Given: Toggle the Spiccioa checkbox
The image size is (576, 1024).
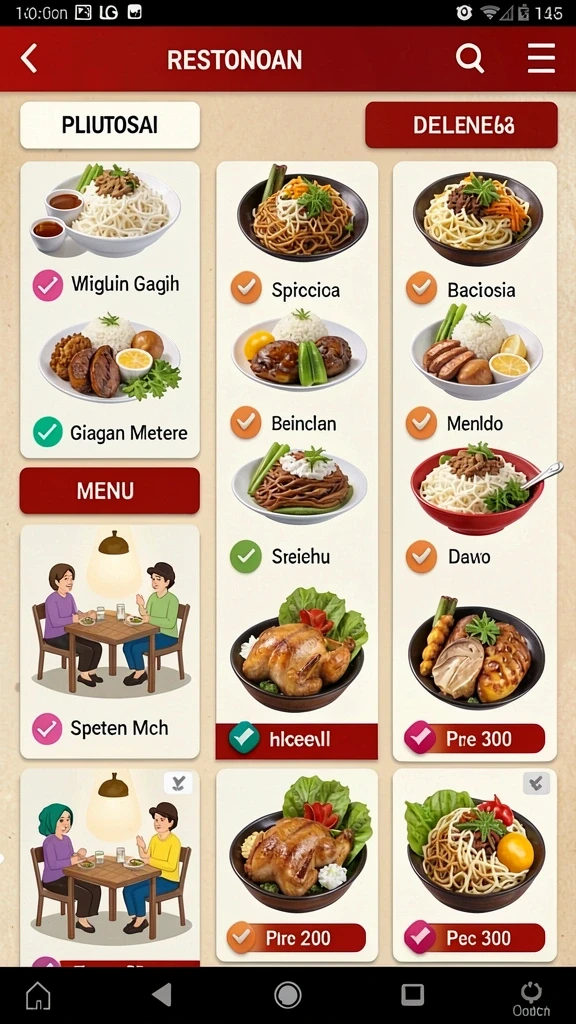Looking at the screenshot, I should (246, 289).
